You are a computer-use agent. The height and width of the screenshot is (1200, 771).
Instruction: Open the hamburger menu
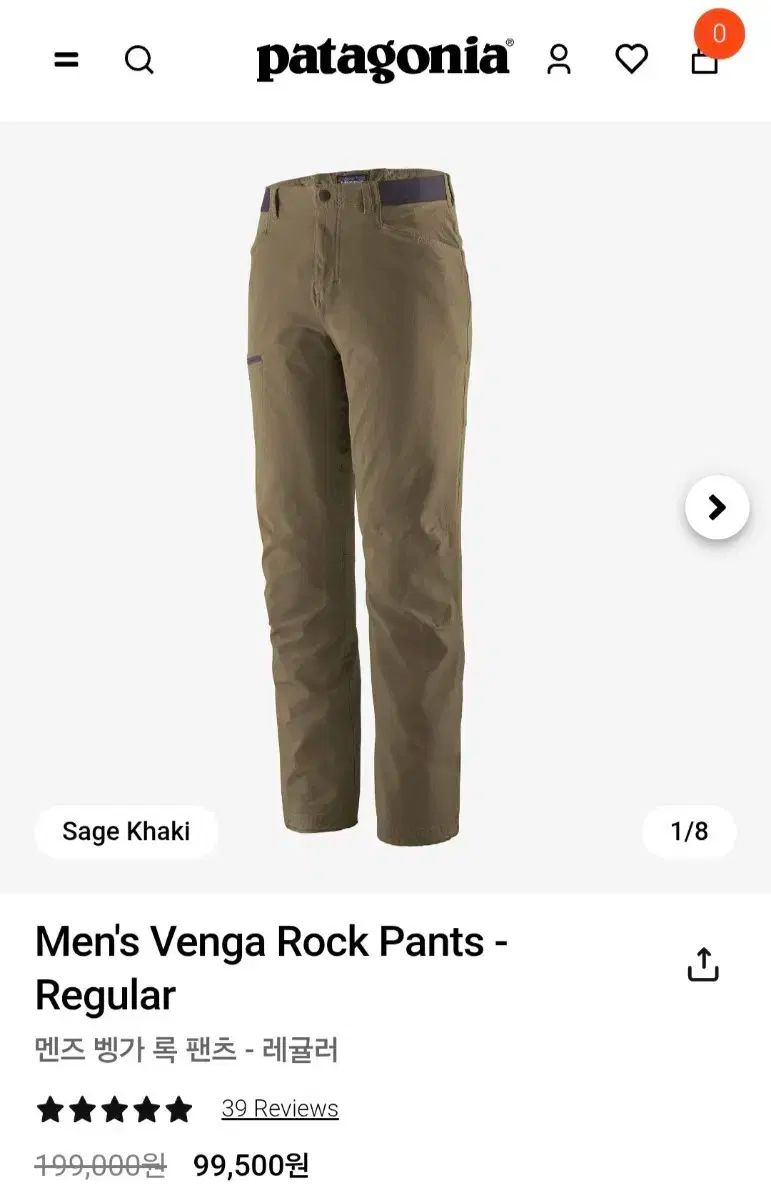(66, 60)
